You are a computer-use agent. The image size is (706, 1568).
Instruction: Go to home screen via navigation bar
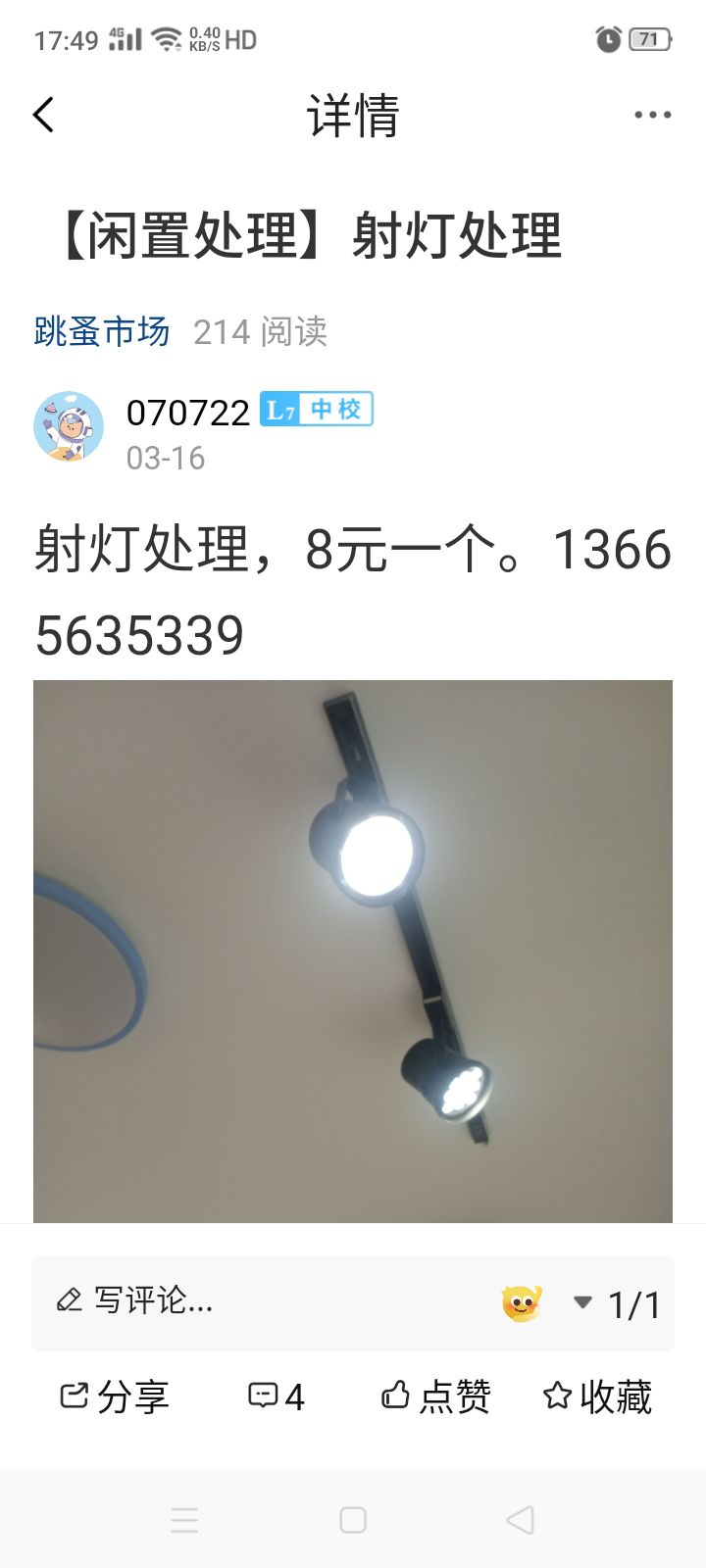[353, 1520]
